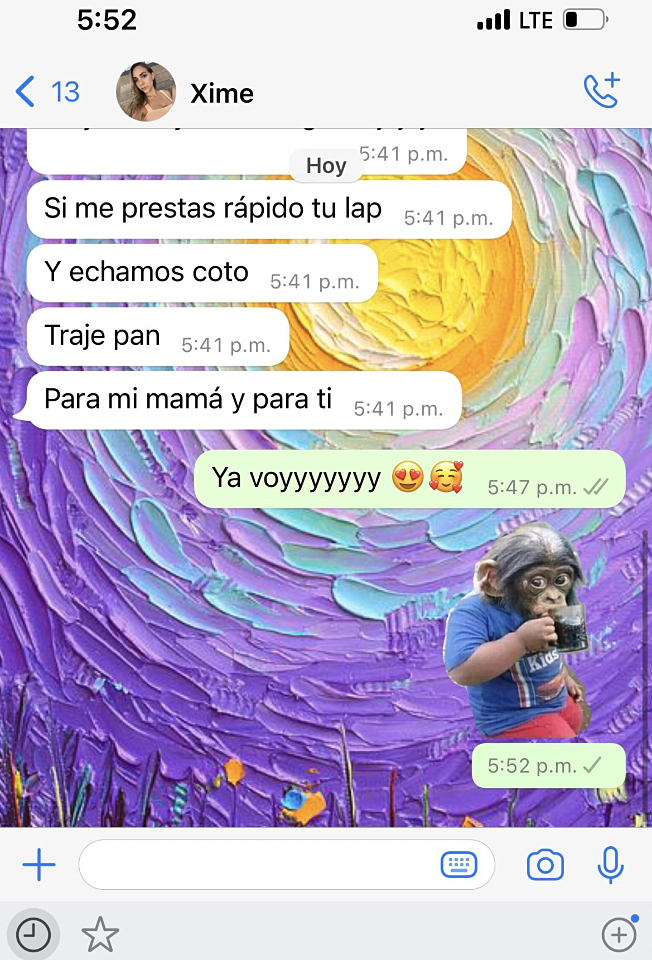Show recently used stickers
Screen dimensions: 652x960
click(x=33, y=935)
